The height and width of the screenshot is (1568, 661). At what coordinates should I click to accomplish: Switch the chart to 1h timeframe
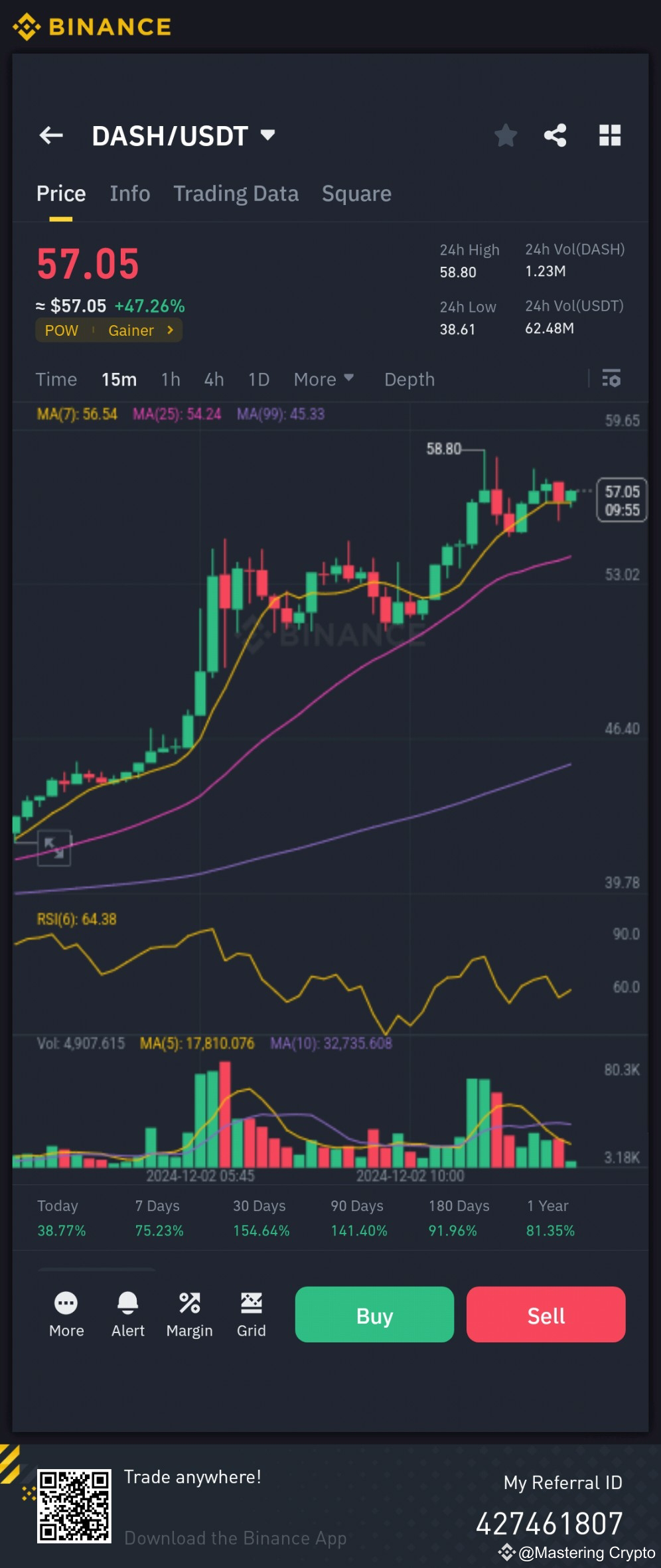[170, 379]
